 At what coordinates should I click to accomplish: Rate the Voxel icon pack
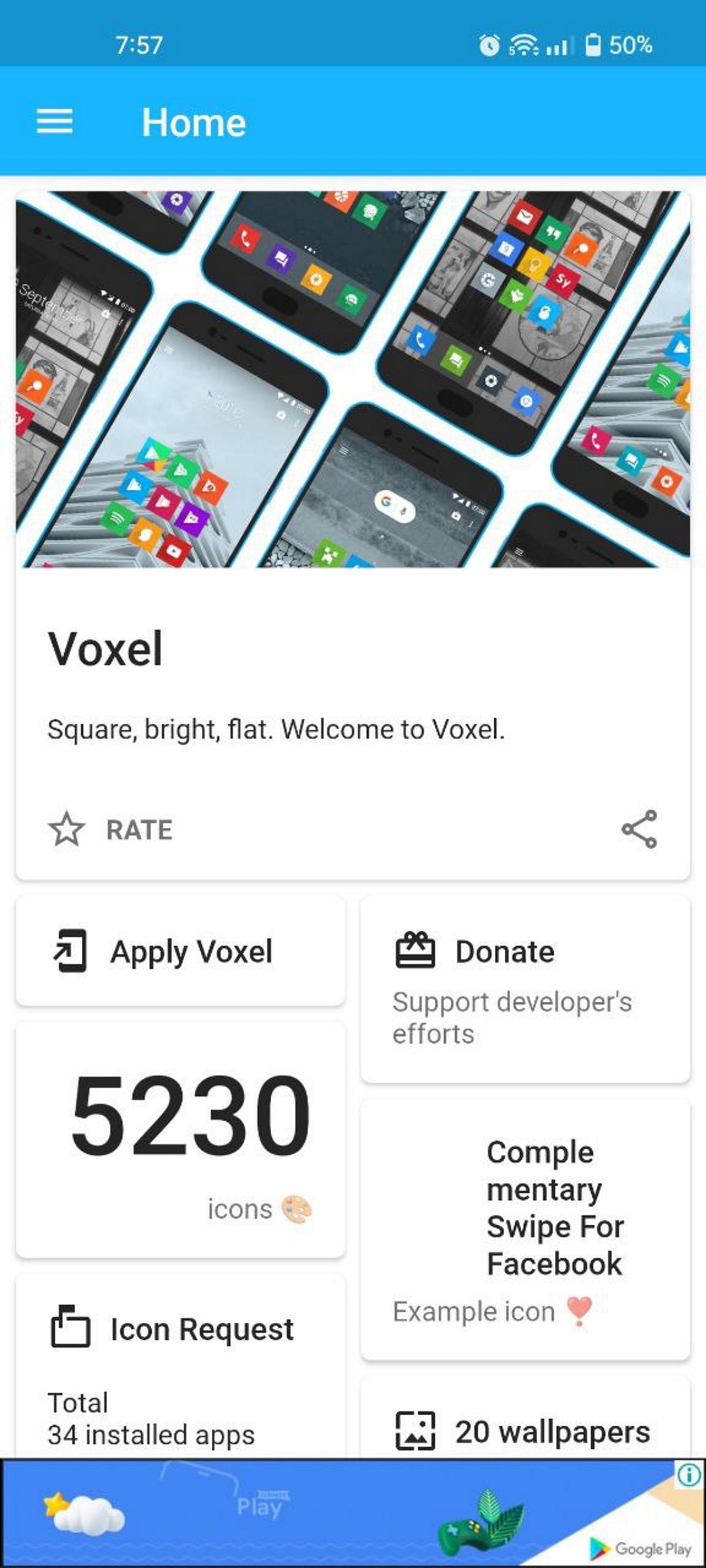tap(111, 830)
